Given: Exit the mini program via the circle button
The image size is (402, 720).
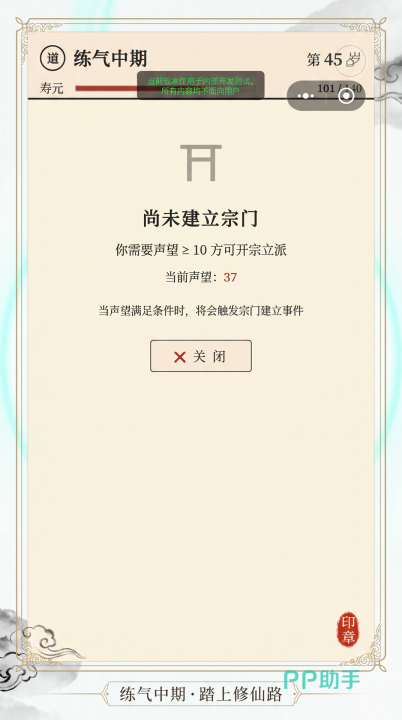Looking at the screenshot, I should [346, 96].
